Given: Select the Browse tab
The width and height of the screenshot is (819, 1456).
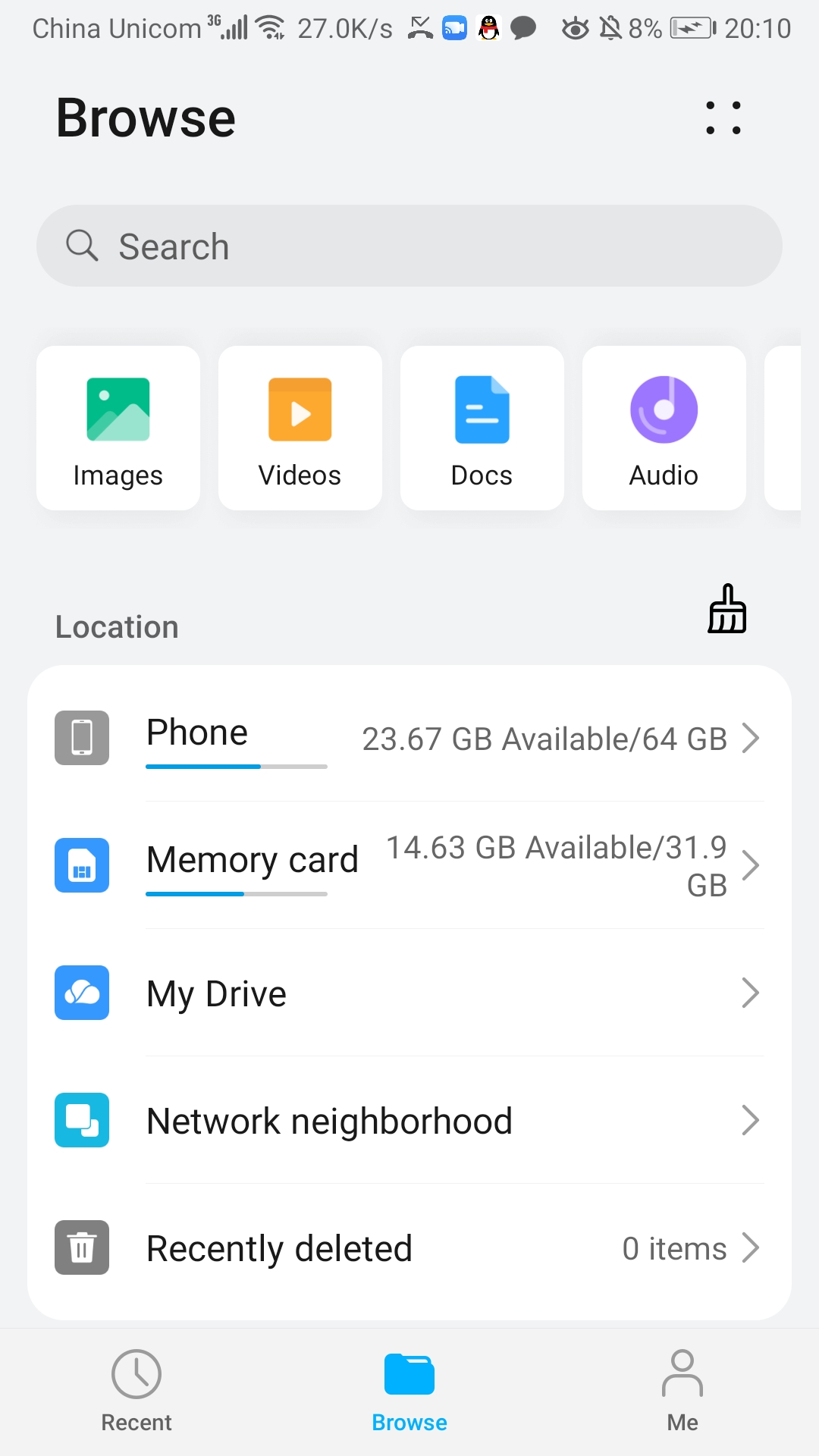Looking at the screenshot, I should pos(409,1392).
